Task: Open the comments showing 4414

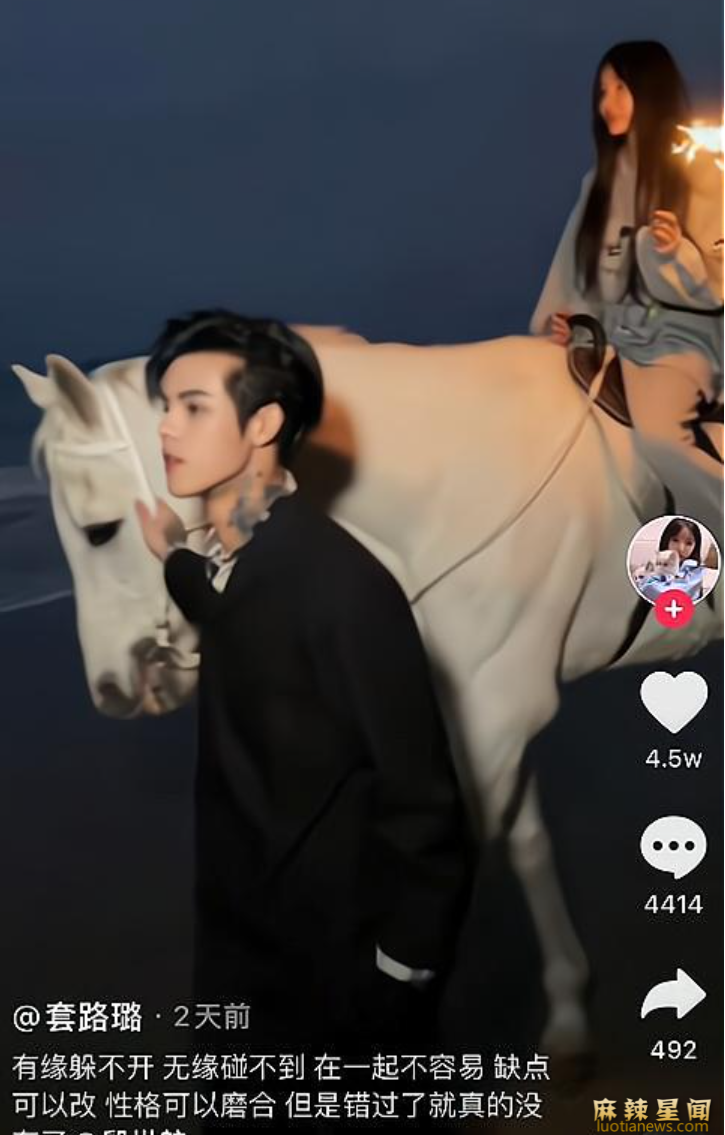Action: click(x=673, y=848)
